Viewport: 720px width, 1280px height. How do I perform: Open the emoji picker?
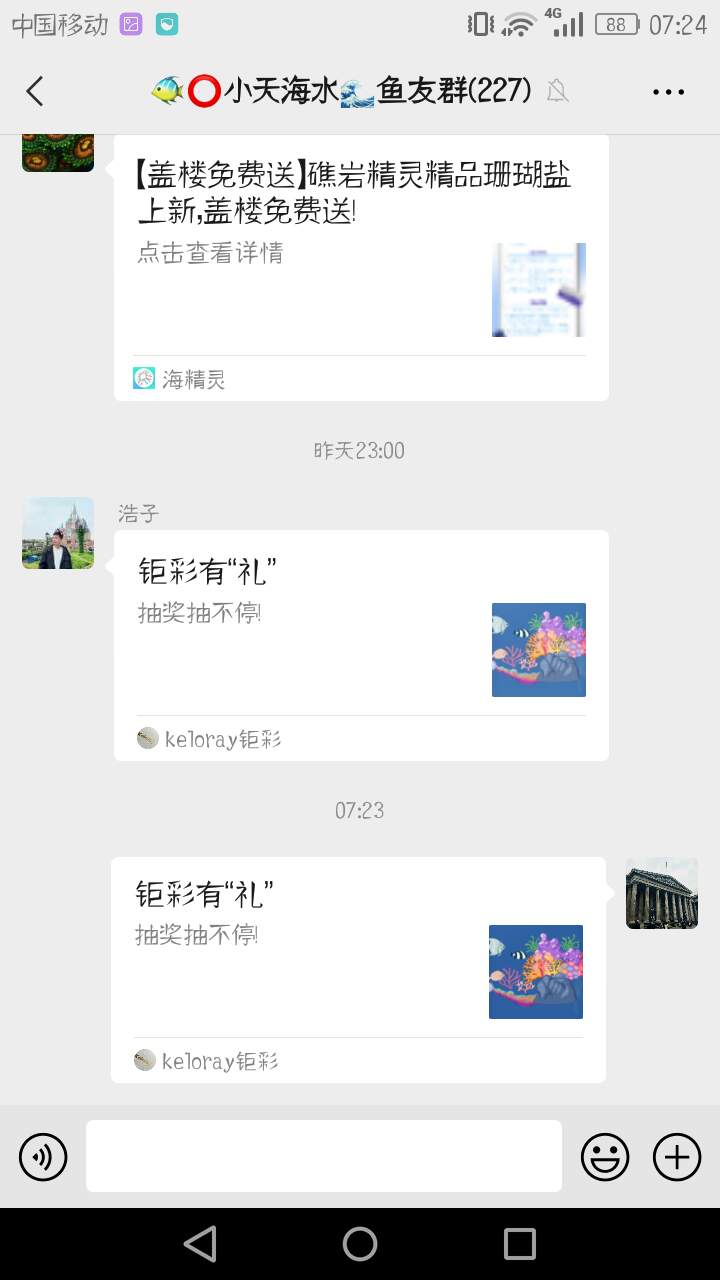[x=605, y=1158]
